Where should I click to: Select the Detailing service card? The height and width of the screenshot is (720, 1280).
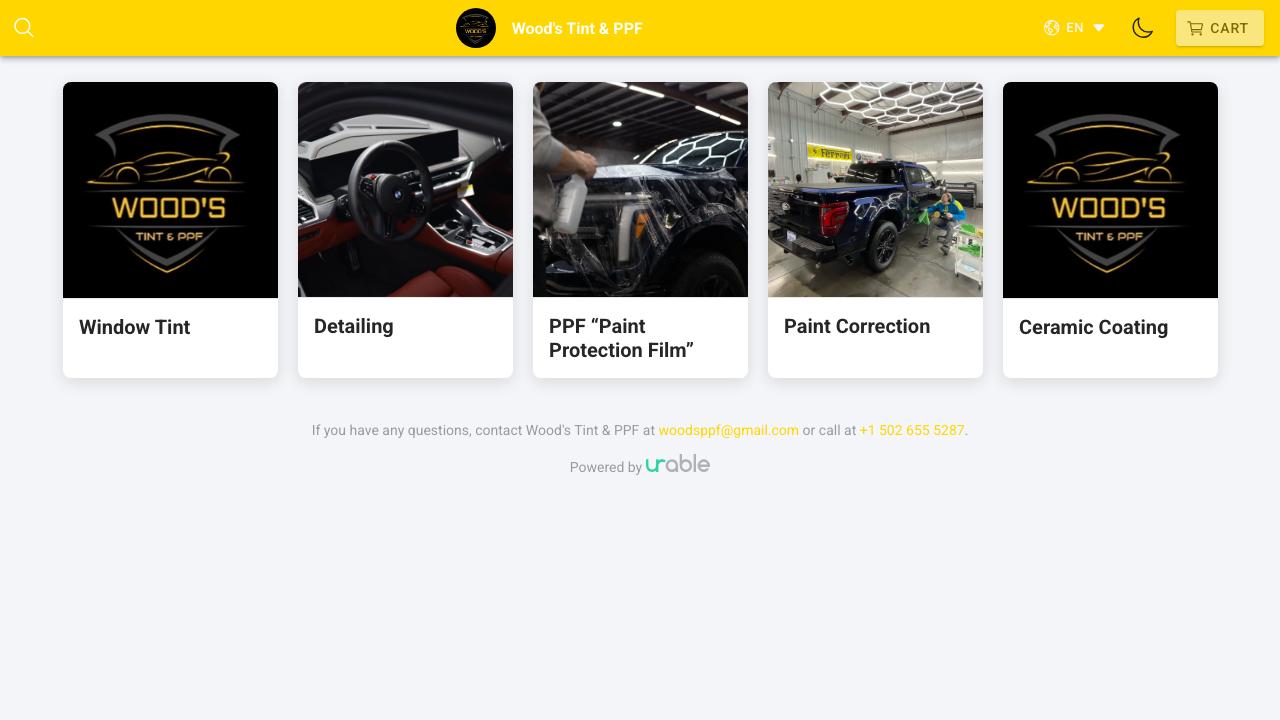click(405, 230)
